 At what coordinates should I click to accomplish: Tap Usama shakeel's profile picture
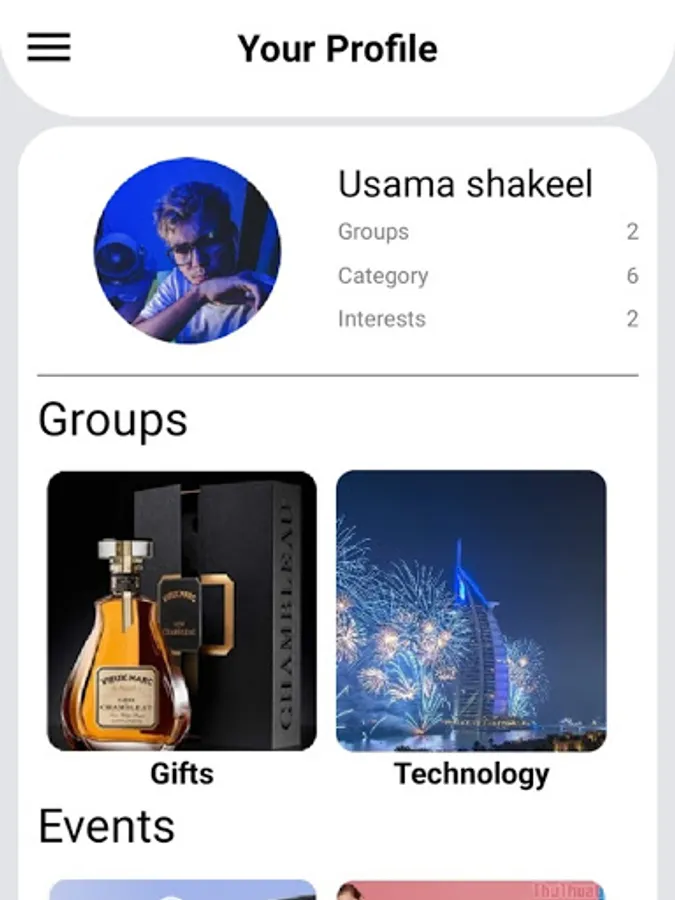pos(187,250)
